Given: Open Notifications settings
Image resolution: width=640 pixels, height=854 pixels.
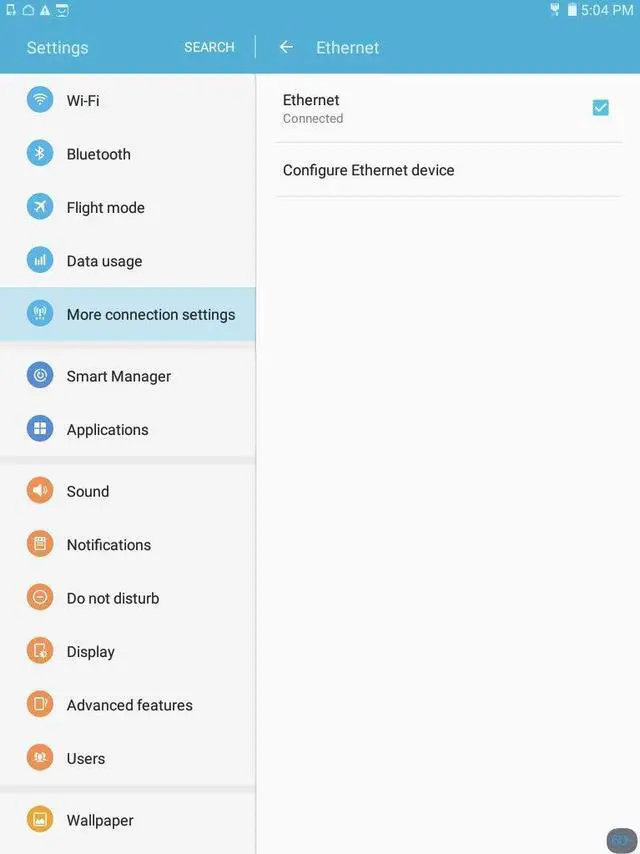Looking at the screenshot, I should tap(127, 544).
